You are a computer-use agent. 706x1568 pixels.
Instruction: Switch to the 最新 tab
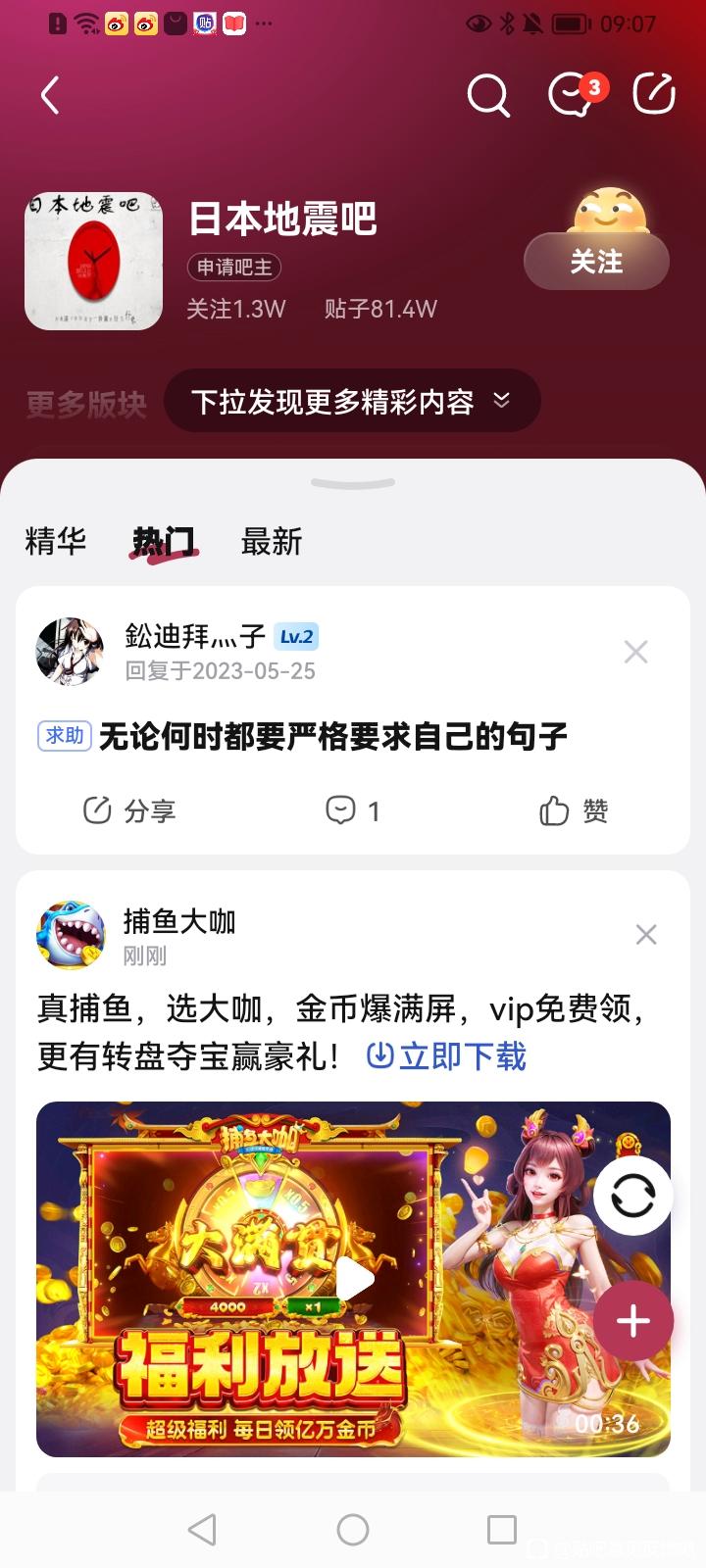click(272, 541)
